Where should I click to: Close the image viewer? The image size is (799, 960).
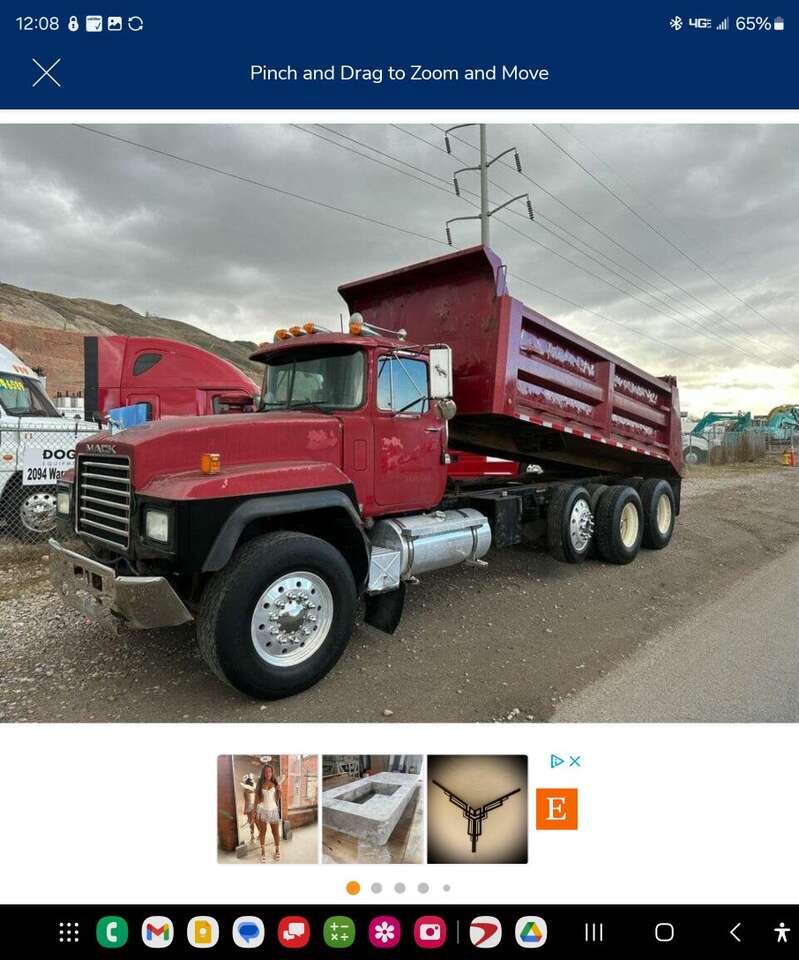tap(46, 73)
